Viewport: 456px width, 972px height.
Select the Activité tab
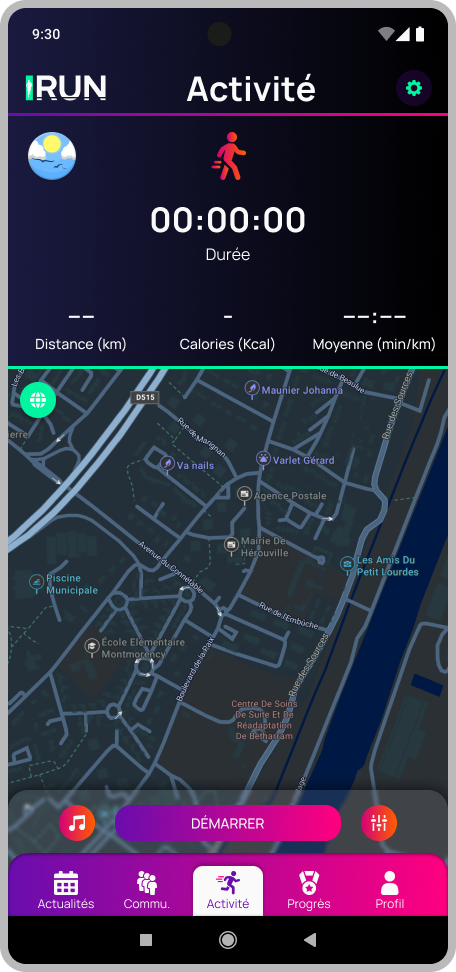pos(228,890)
